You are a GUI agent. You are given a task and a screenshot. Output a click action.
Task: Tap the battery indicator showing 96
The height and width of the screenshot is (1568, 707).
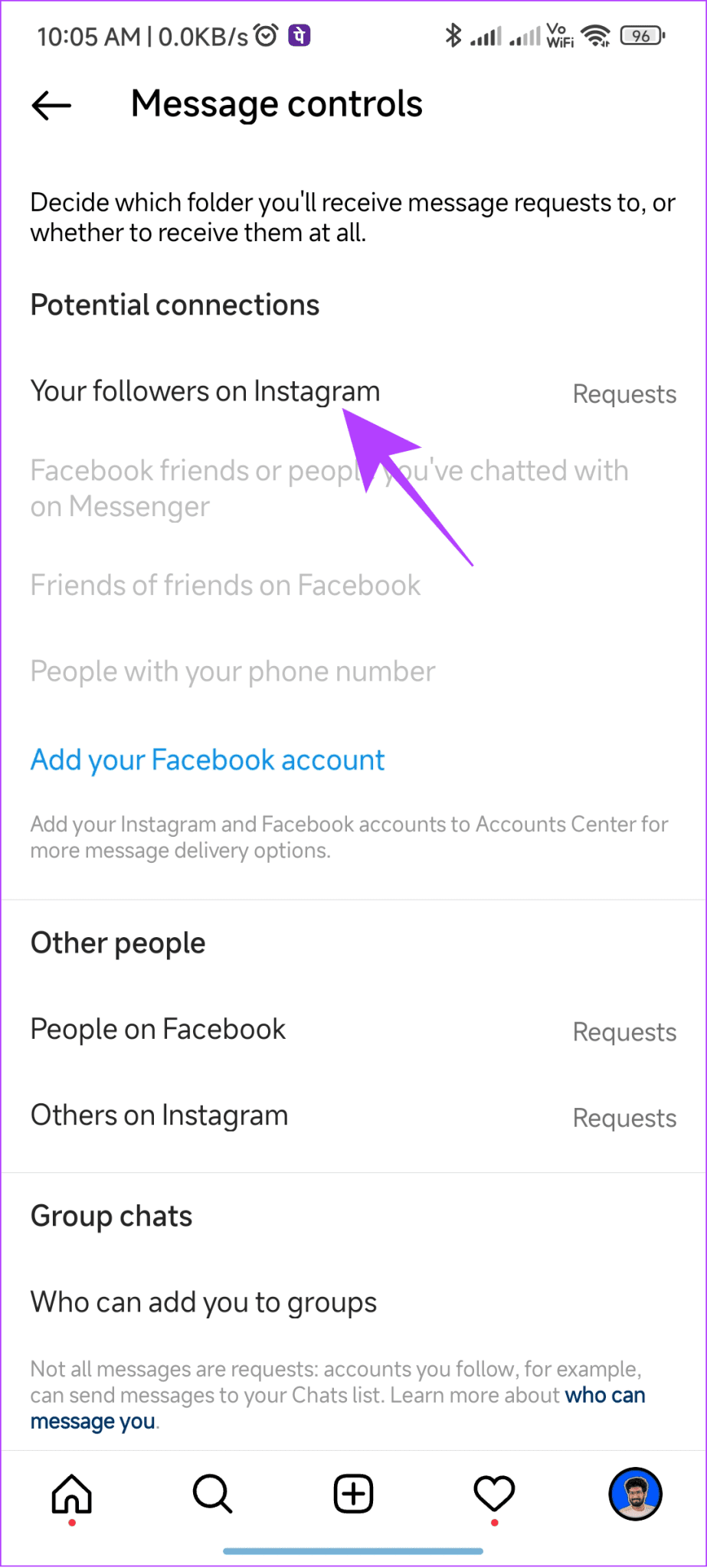(x=642, y=34)
